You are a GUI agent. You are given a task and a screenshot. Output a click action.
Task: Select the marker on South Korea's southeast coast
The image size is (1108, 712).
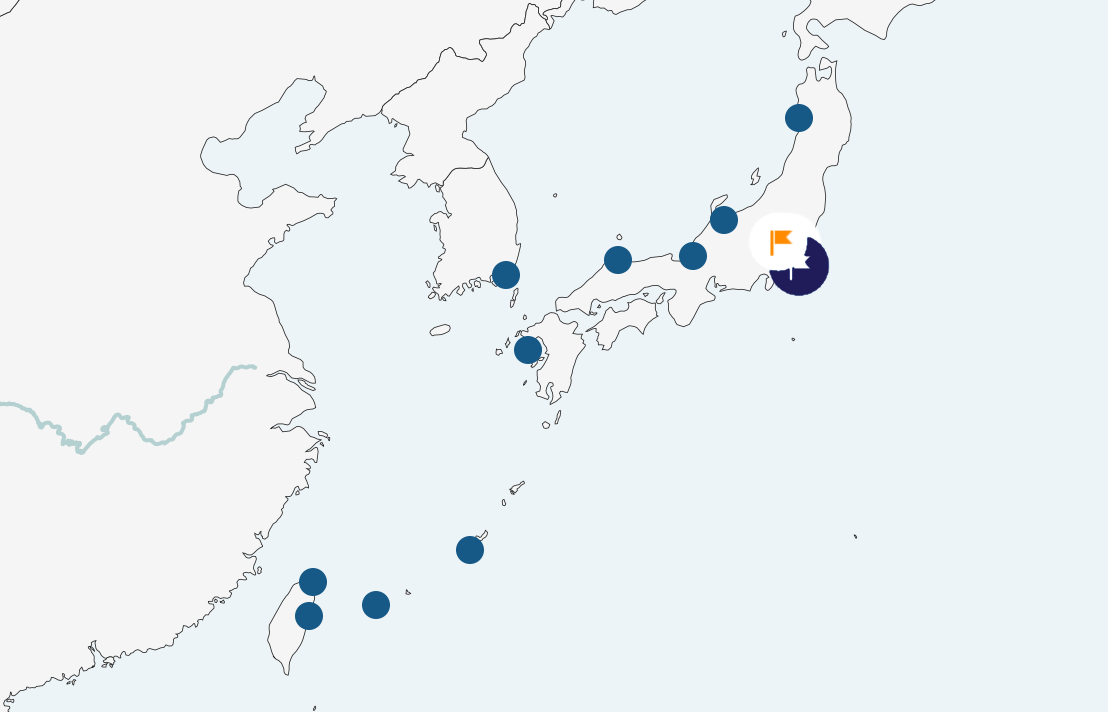pos(506,275)
